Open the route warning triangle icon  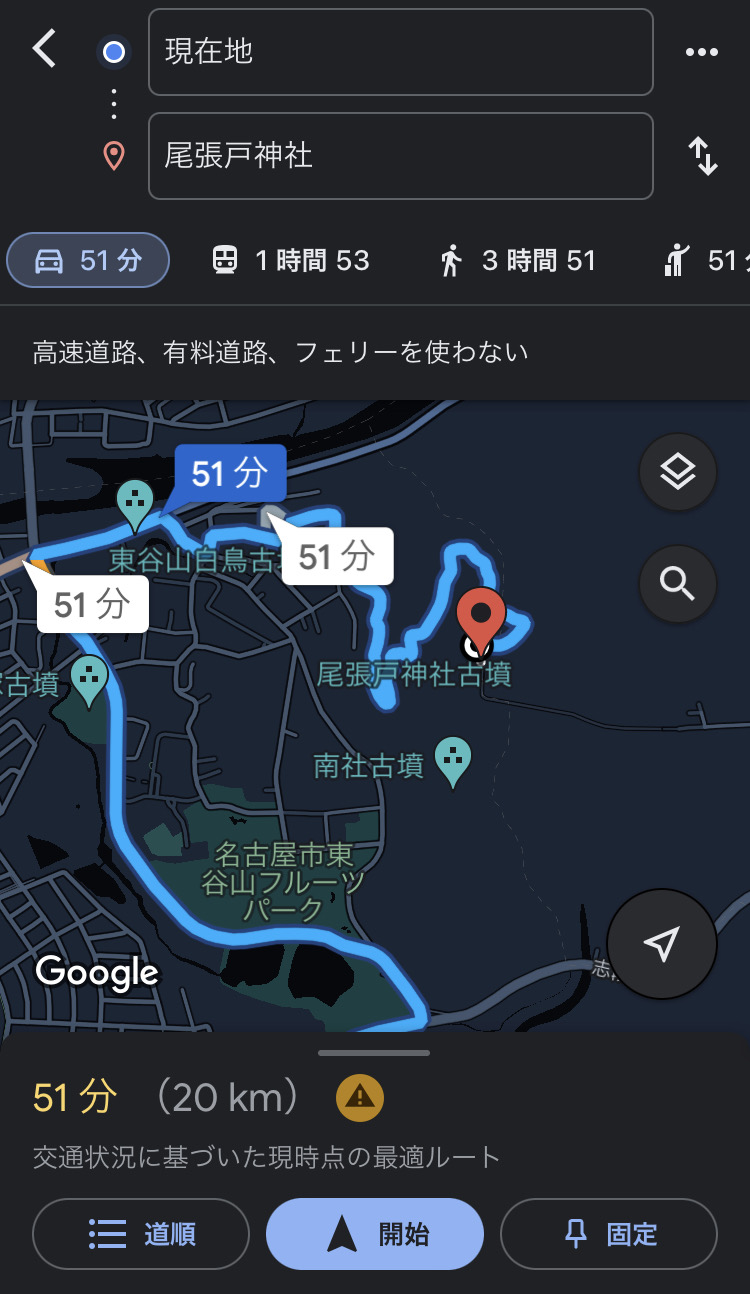360,1098
